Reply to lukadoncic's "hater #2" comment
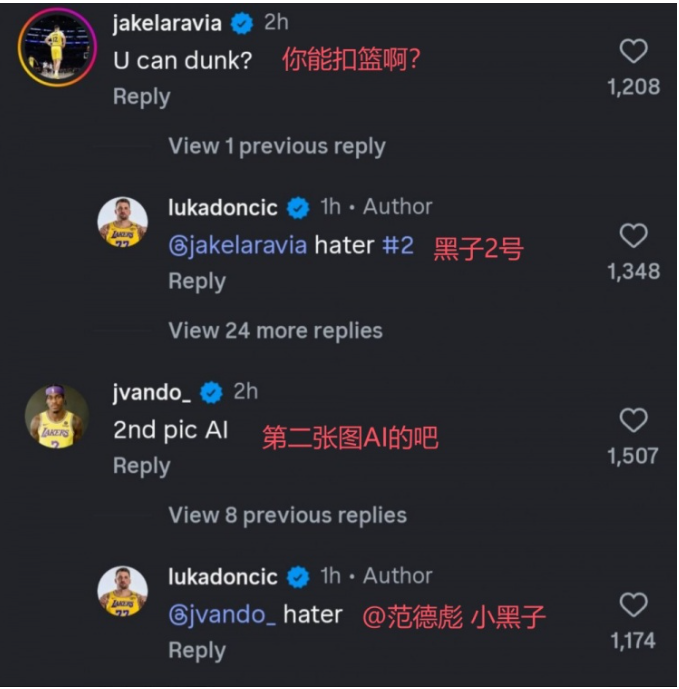The height and width of the screenshot is (689, 679). [196, 282]
